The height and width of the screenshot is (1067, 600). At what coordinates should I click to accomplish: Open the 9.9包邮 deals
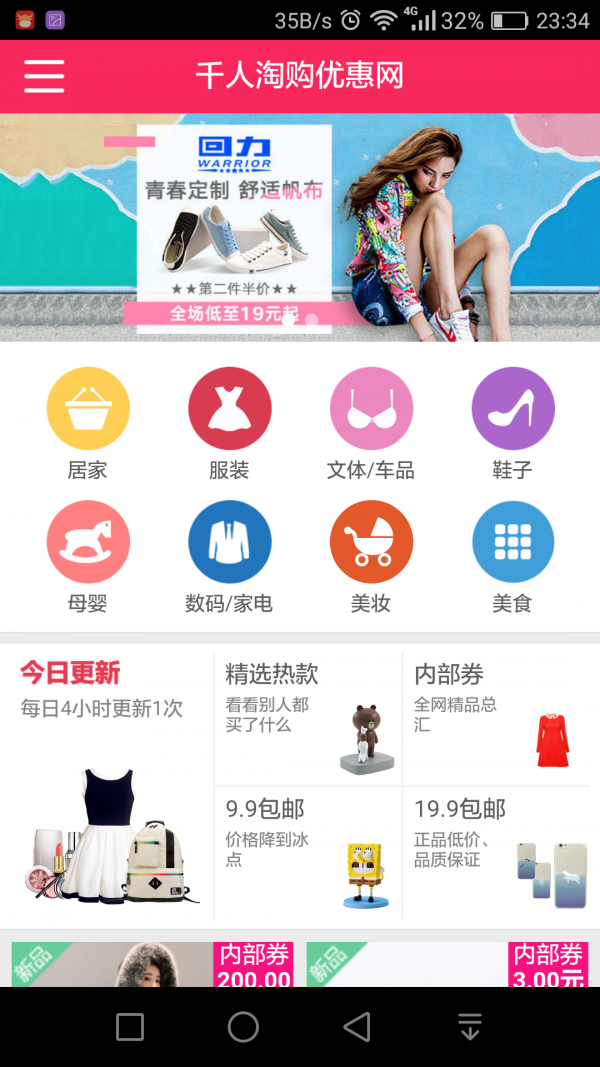[x=308, y=852]
